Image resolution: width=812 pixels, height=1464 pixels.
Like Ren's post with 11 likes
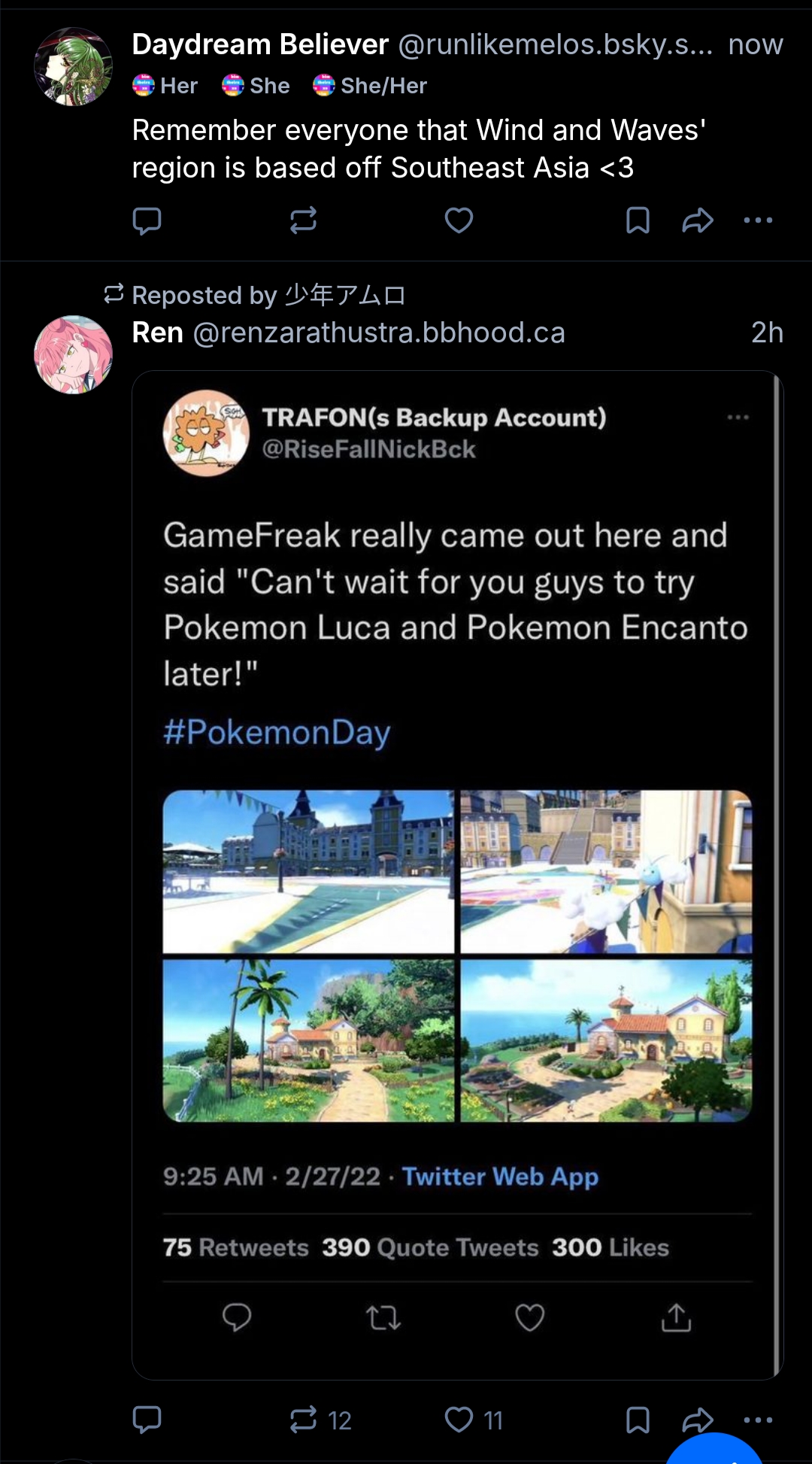click(x=459, y=1420)
